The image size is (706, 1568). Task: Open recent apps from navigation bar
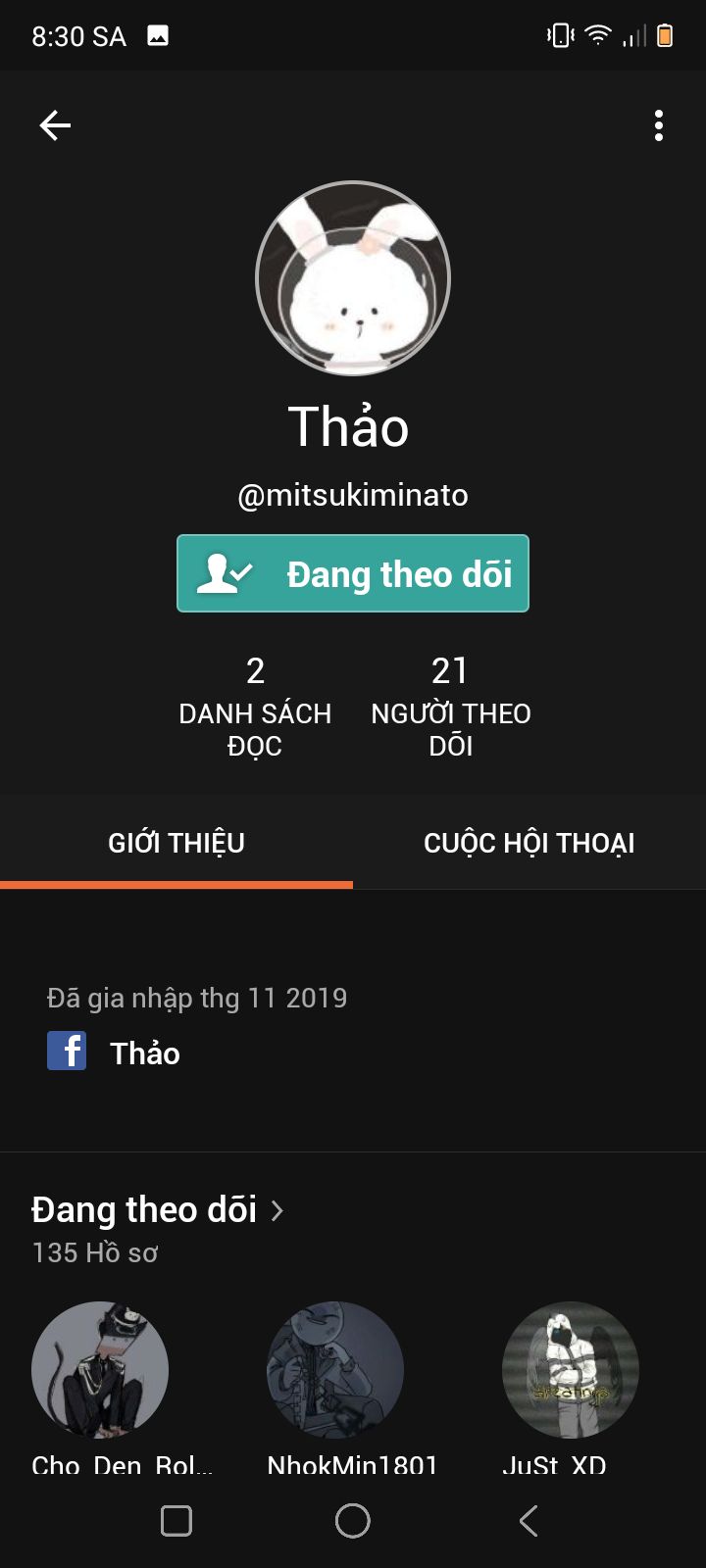tap(176, 1521)
